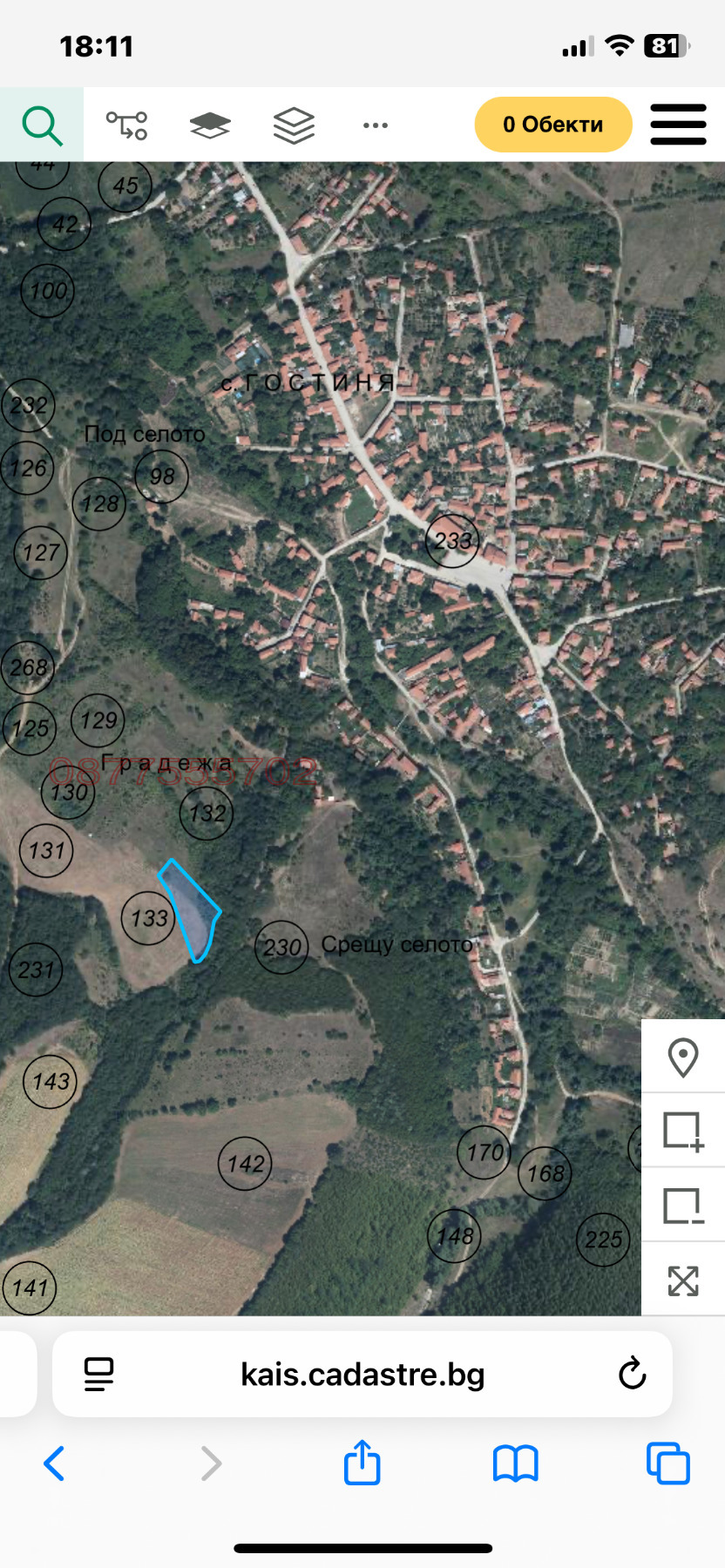Open Safari bookmarks
Image resolution: width=725 pixels, height=1568 pixels.
coord(515,1463)
